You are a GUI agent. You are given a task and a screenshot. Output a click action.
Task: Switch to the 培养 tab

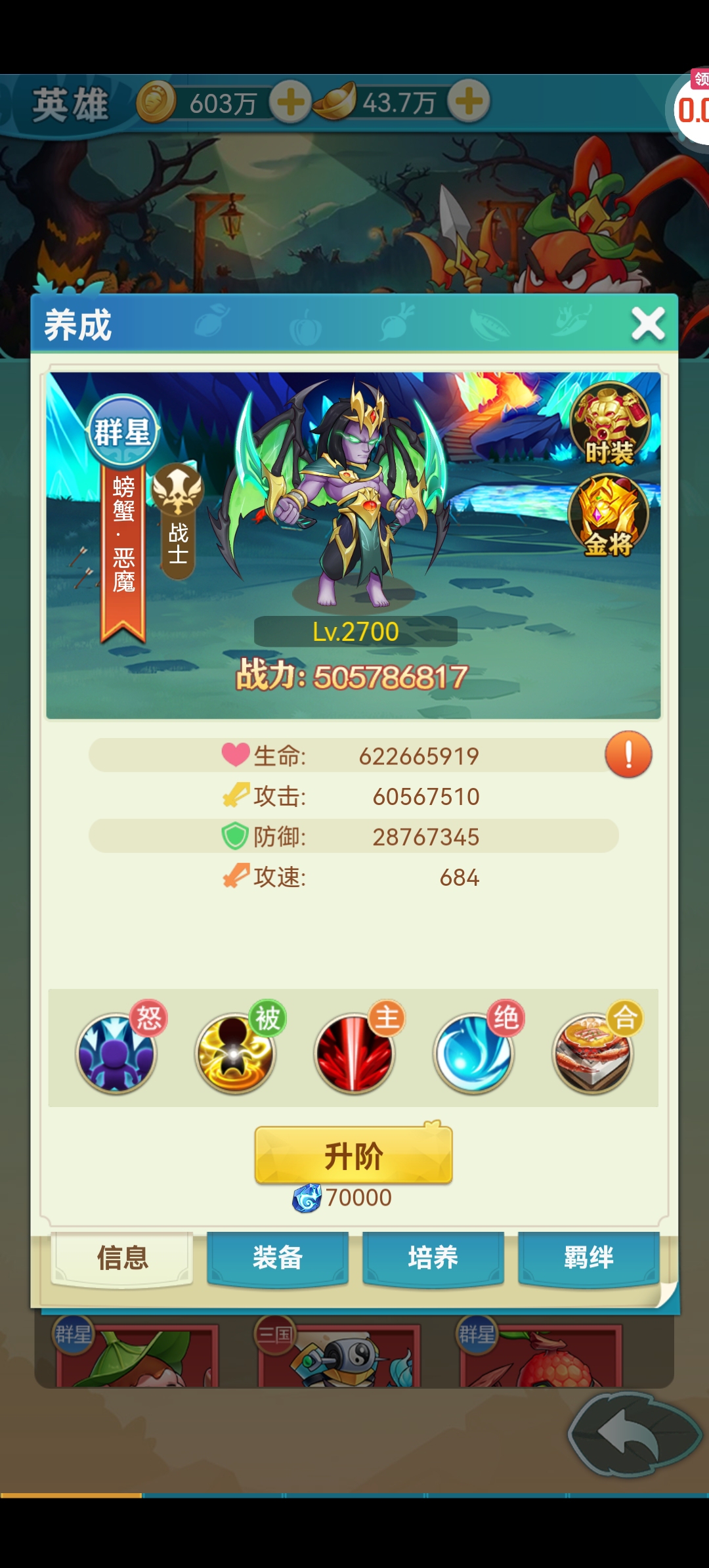coord(433,1258)
